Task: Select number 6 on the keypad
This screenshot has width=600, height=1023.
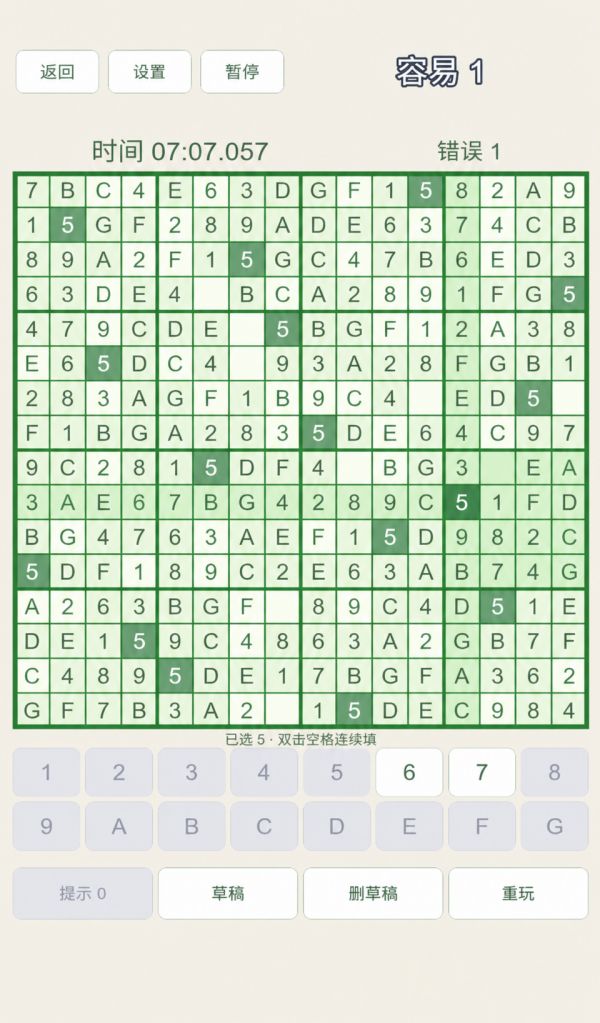Action: point(409,772)
